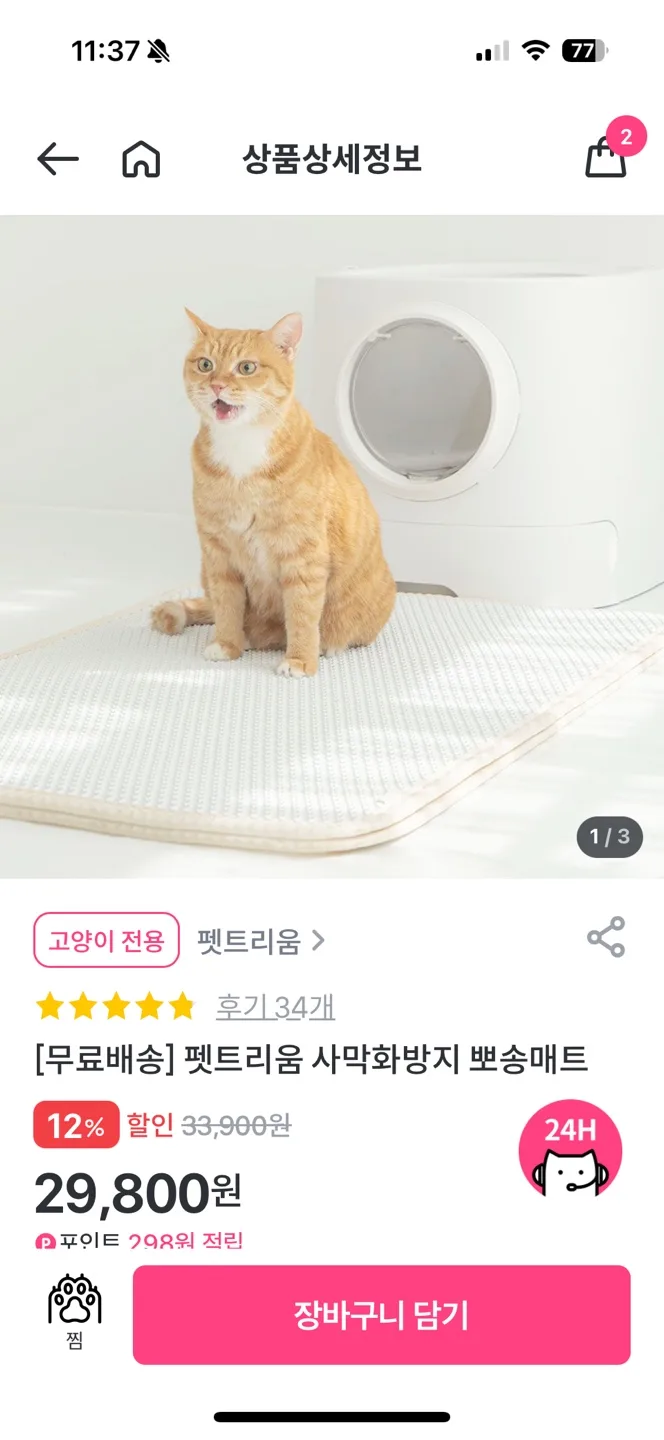
Task: Add product to 찜 wishlist
Action: click(75, 1312)
